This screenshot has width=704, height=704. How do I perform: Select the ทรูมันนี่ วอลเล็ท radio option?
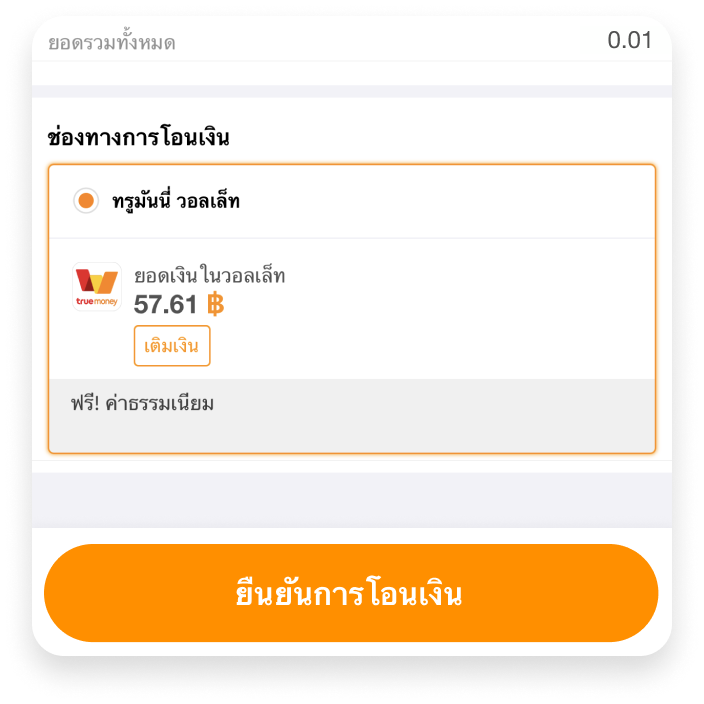86,201
